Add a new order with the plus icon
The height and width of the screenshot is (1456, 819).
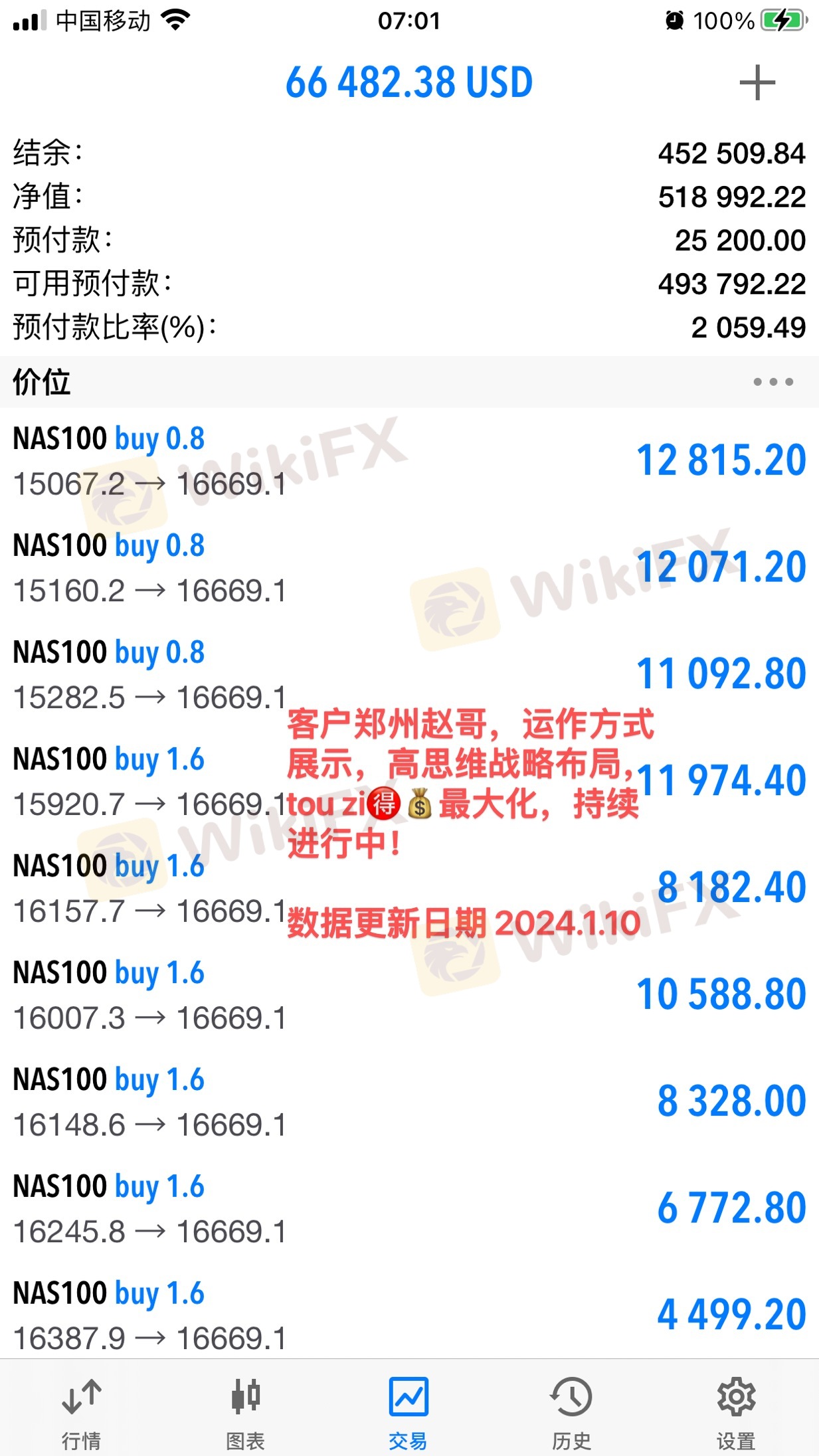point(757,83)
